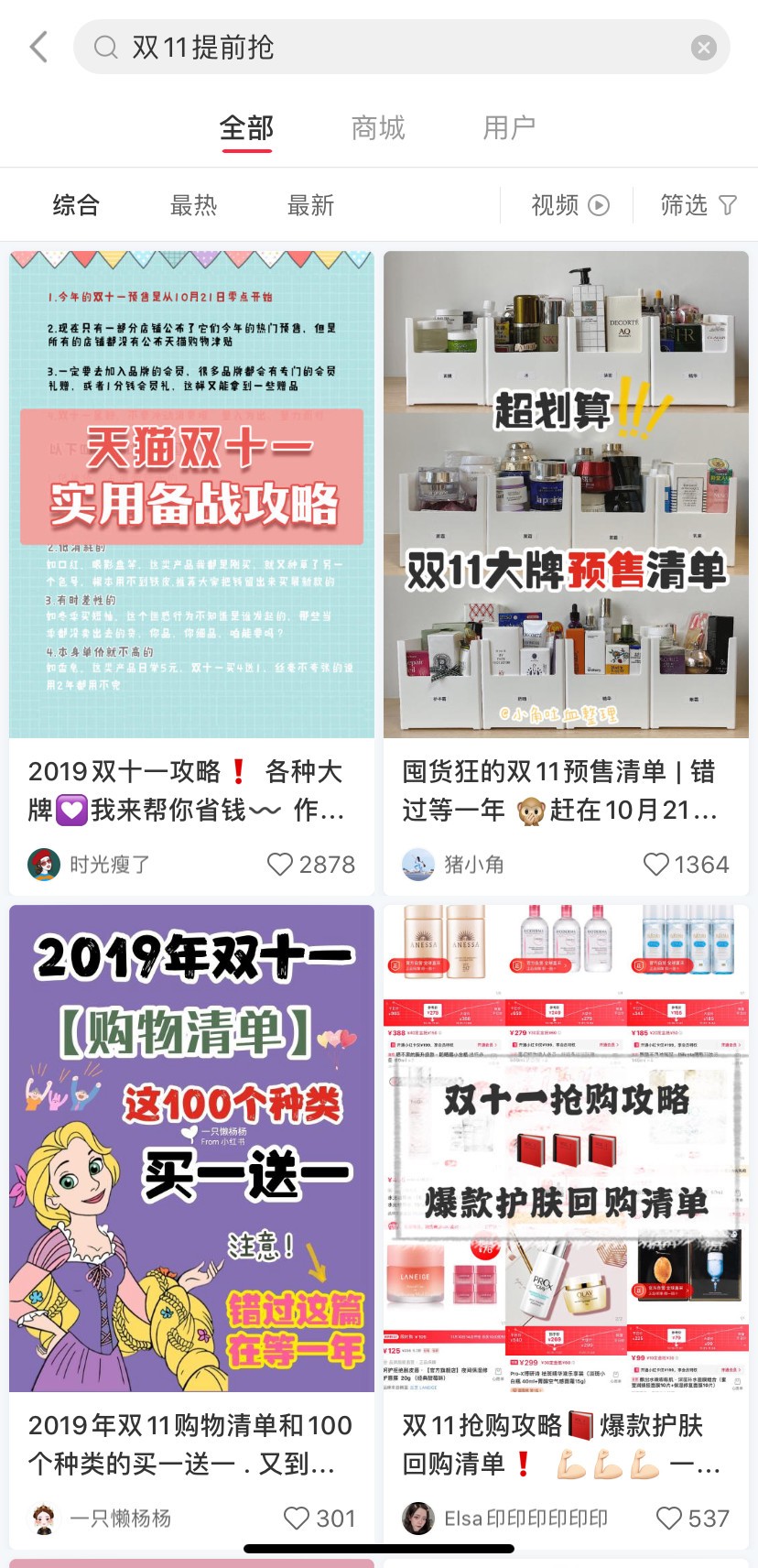Select the 综合 sorting option
Image resolution: width=758 pixels, height=1568 pixels.
click(x=76, y=205)
